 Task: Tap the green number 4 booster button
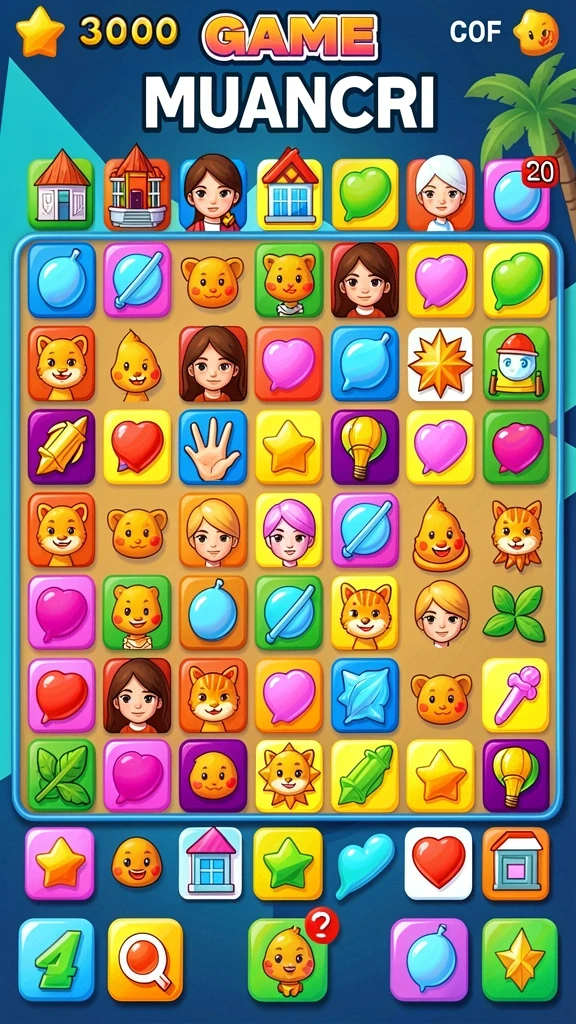click(57, 959)
